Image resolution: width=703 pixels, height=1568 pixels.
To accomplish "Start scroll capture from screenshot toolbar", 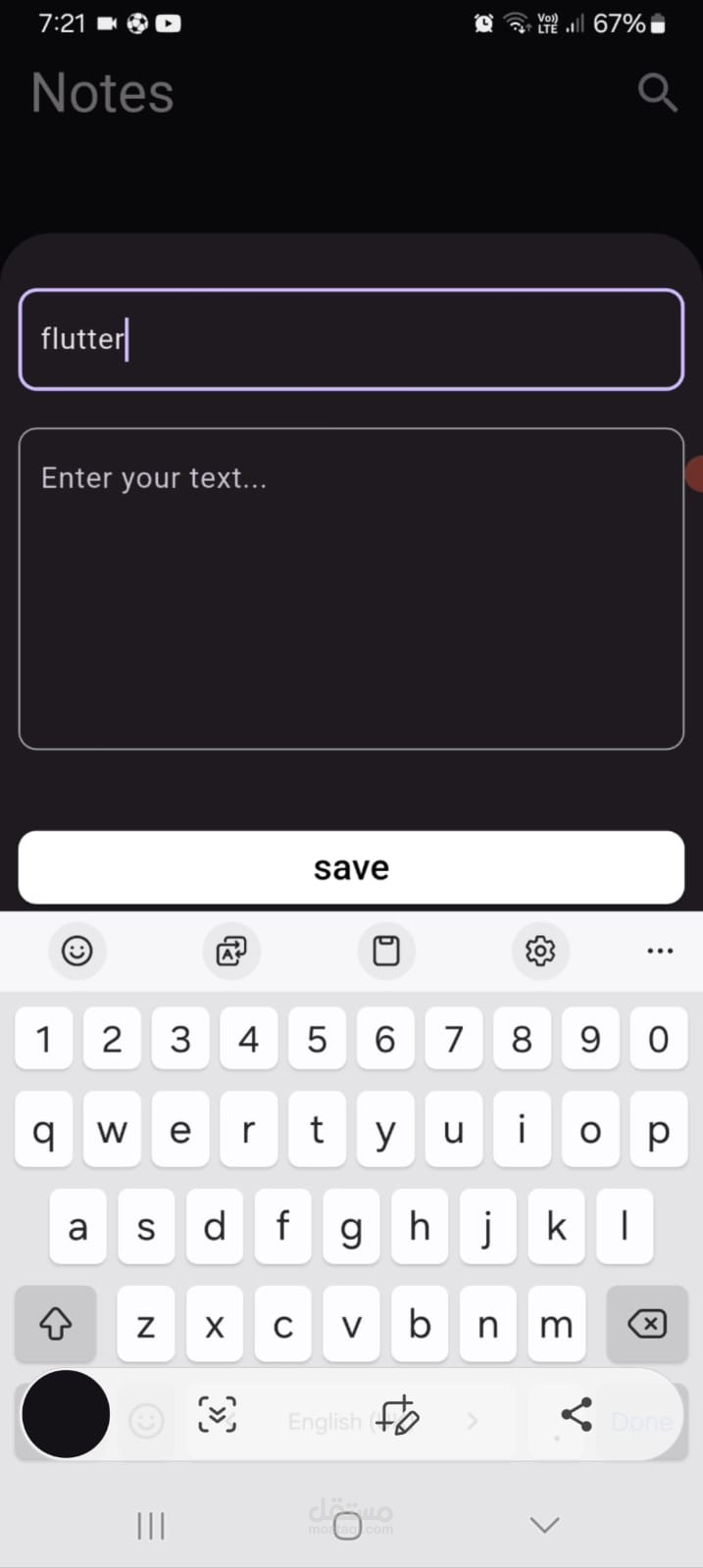I will click(x=217, y=1415).
